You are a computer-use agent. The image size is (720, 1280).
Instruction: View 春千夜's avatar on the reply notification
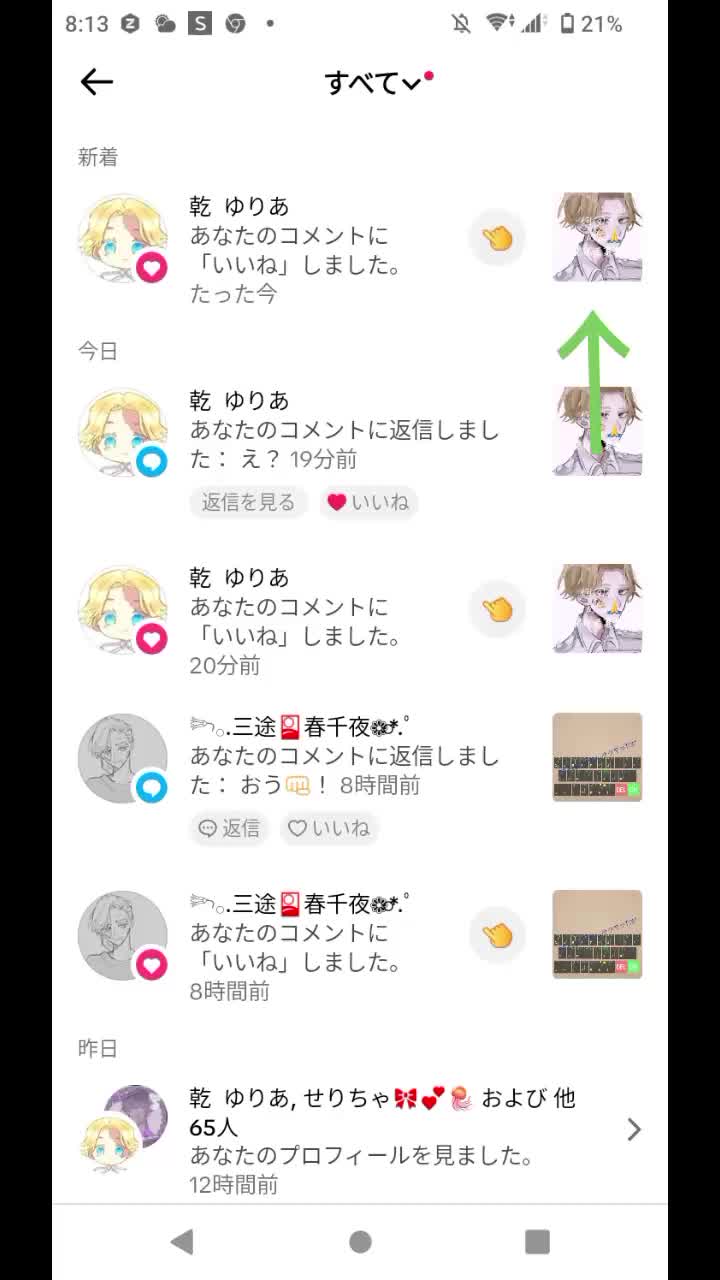[123, 757]
